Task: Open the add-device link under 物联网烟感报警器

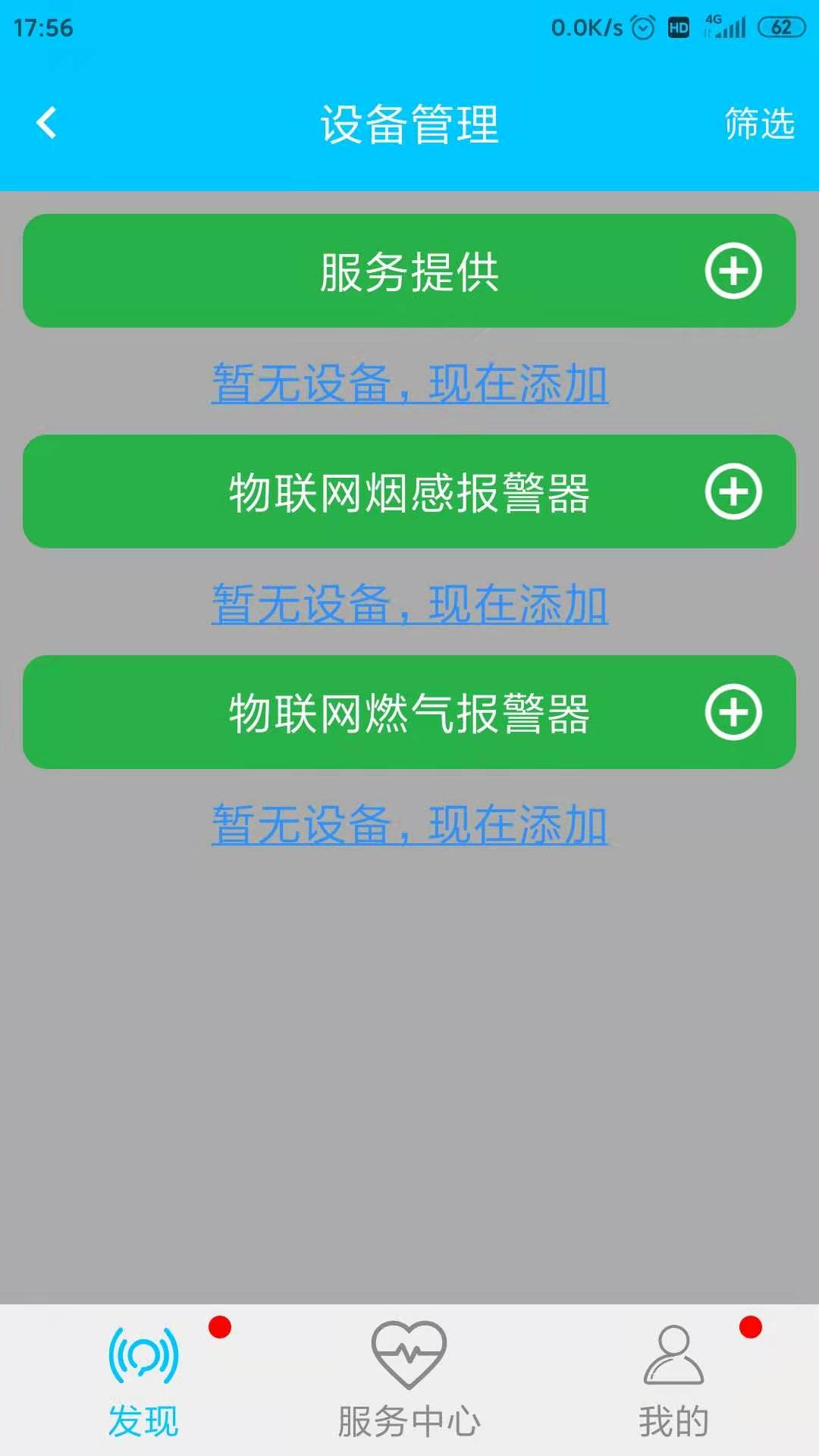Action: tap(409, 604)
